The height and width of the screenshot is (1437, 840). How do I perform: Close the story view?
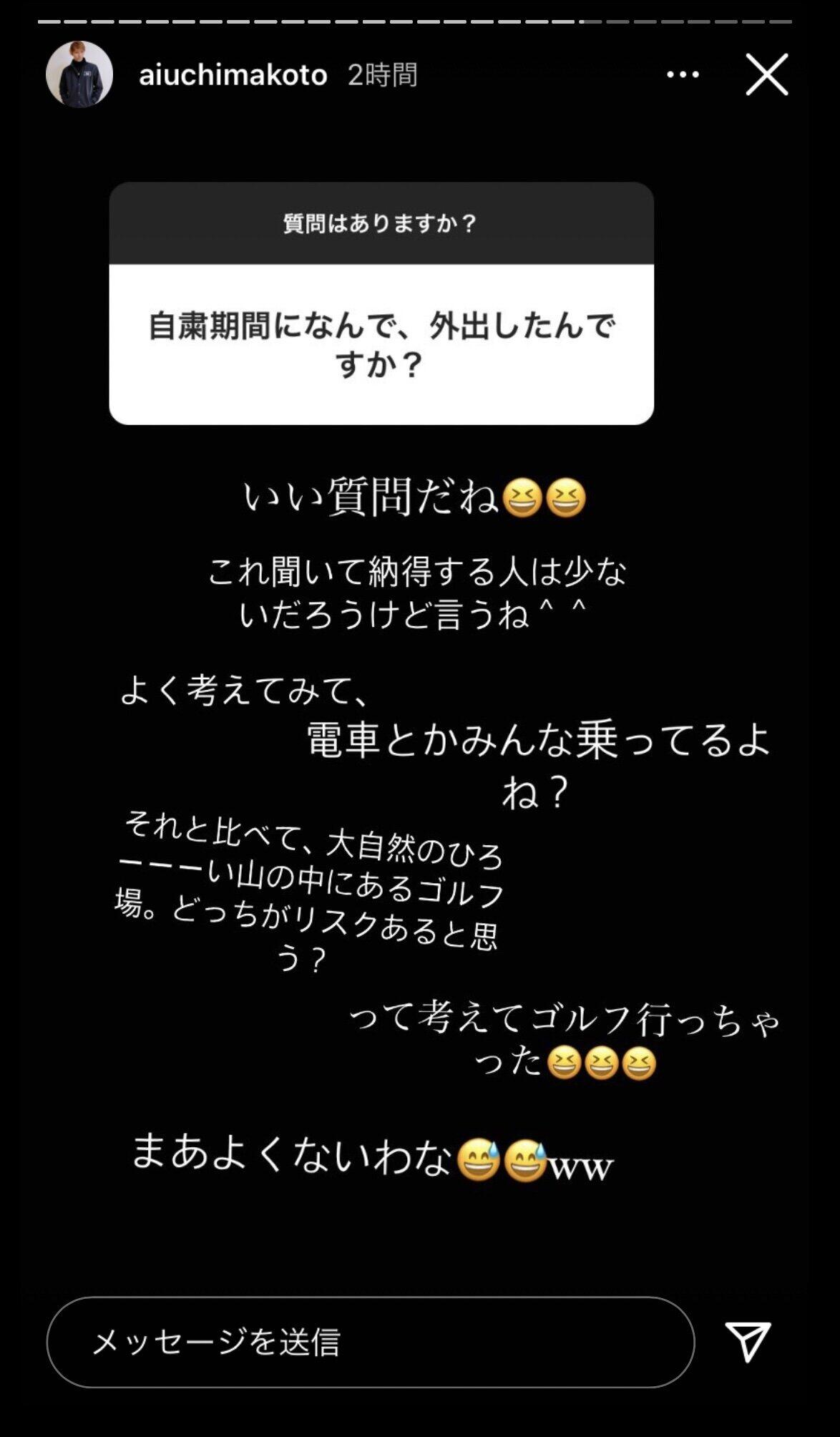coord(767,75)
